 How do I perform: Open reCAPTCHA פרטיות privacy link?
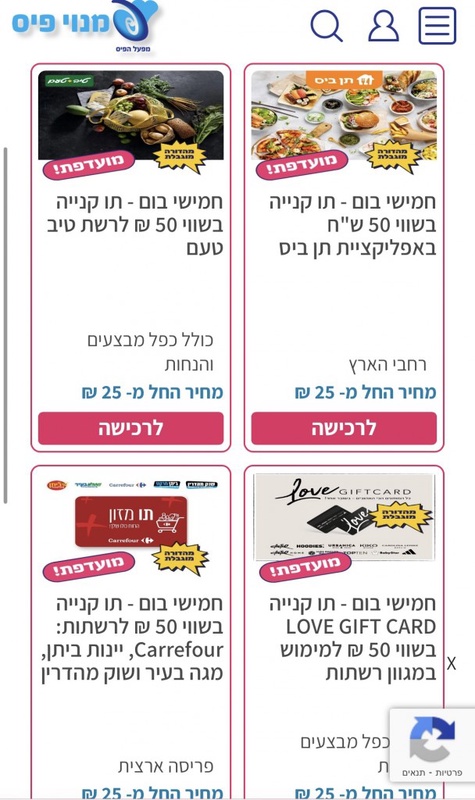[x=450, y=772]
